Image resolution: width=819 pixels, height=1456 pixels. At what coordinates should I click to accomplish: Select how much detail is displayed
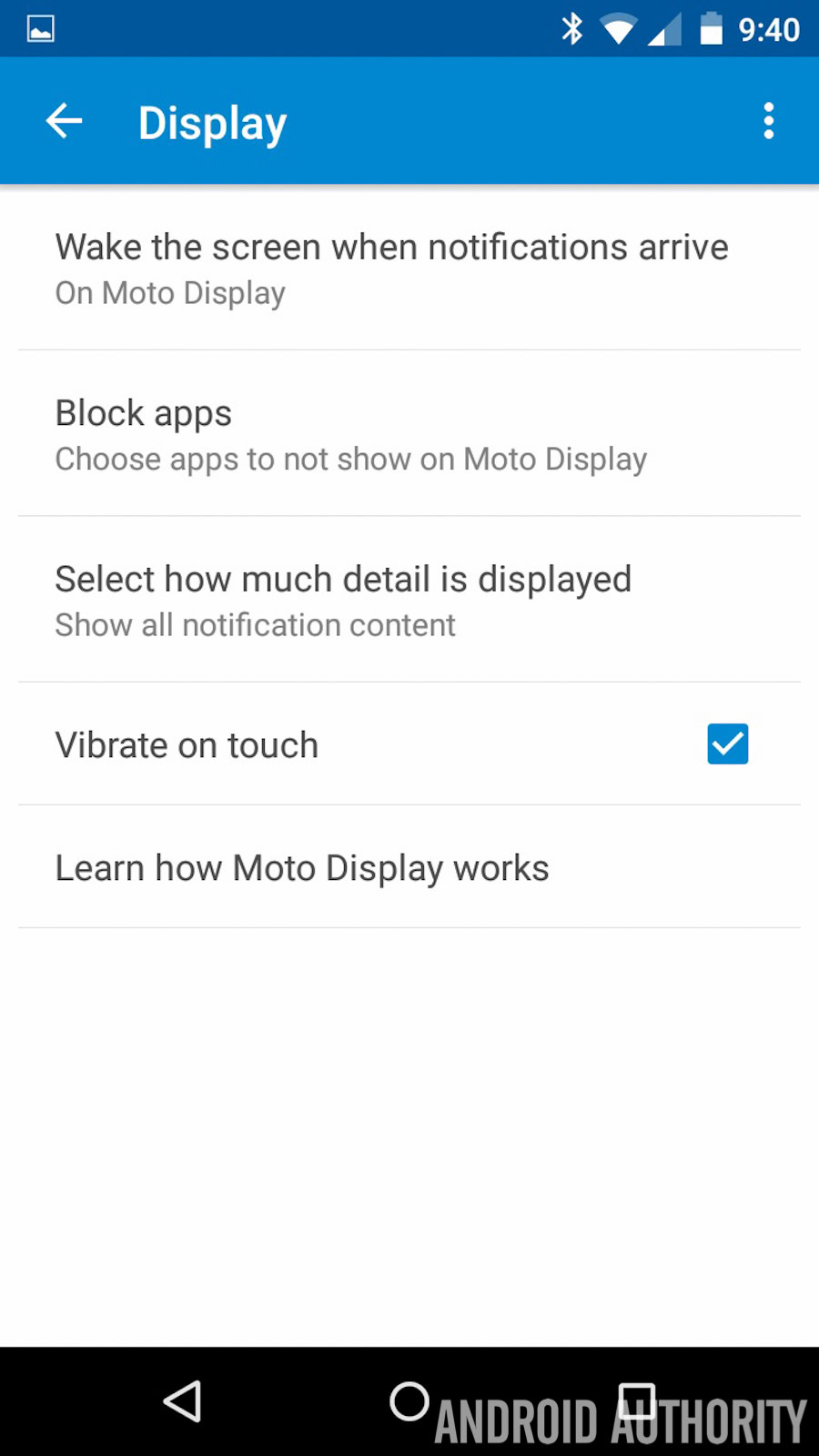tap(343, 601)
